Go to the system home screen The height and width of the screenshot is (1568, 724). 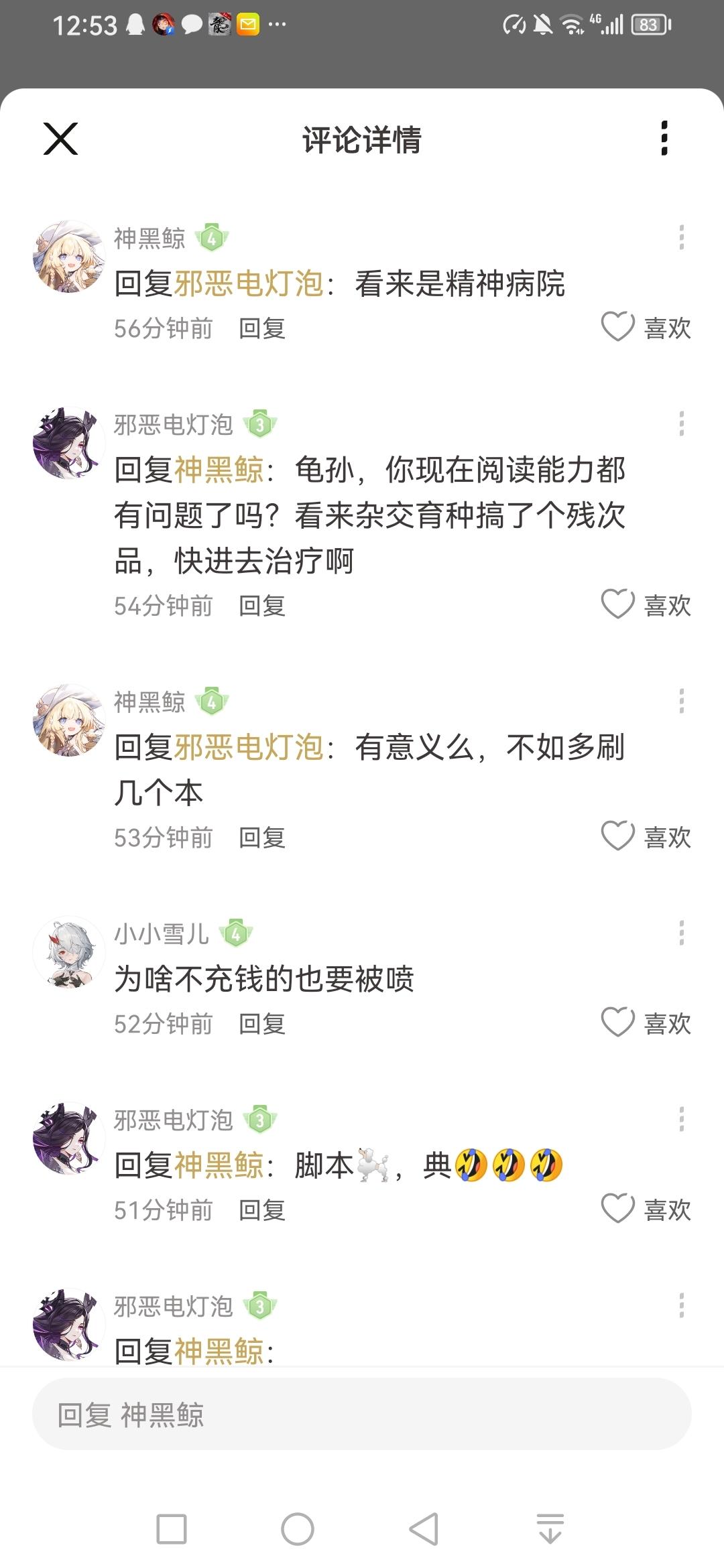point(298,1529)
